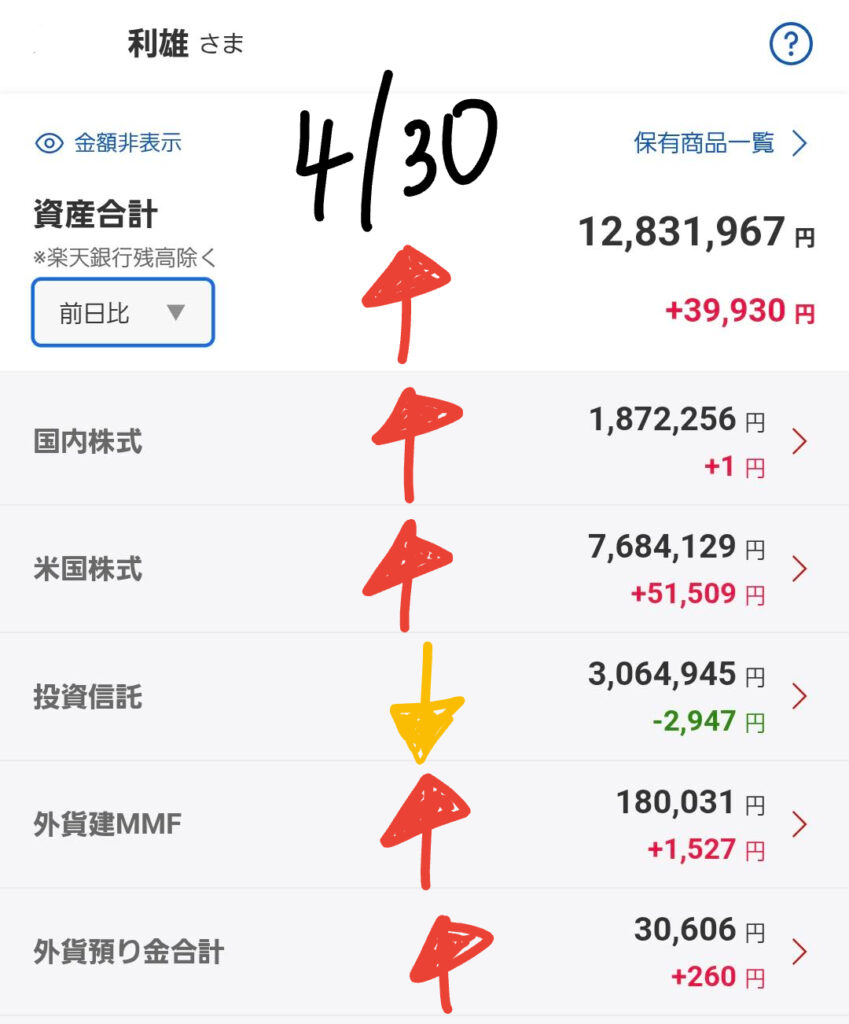Open the 外貨建MMF row
Image resolution: width=849 pixels, height=1024 pixels.
[x=424, y=824]
